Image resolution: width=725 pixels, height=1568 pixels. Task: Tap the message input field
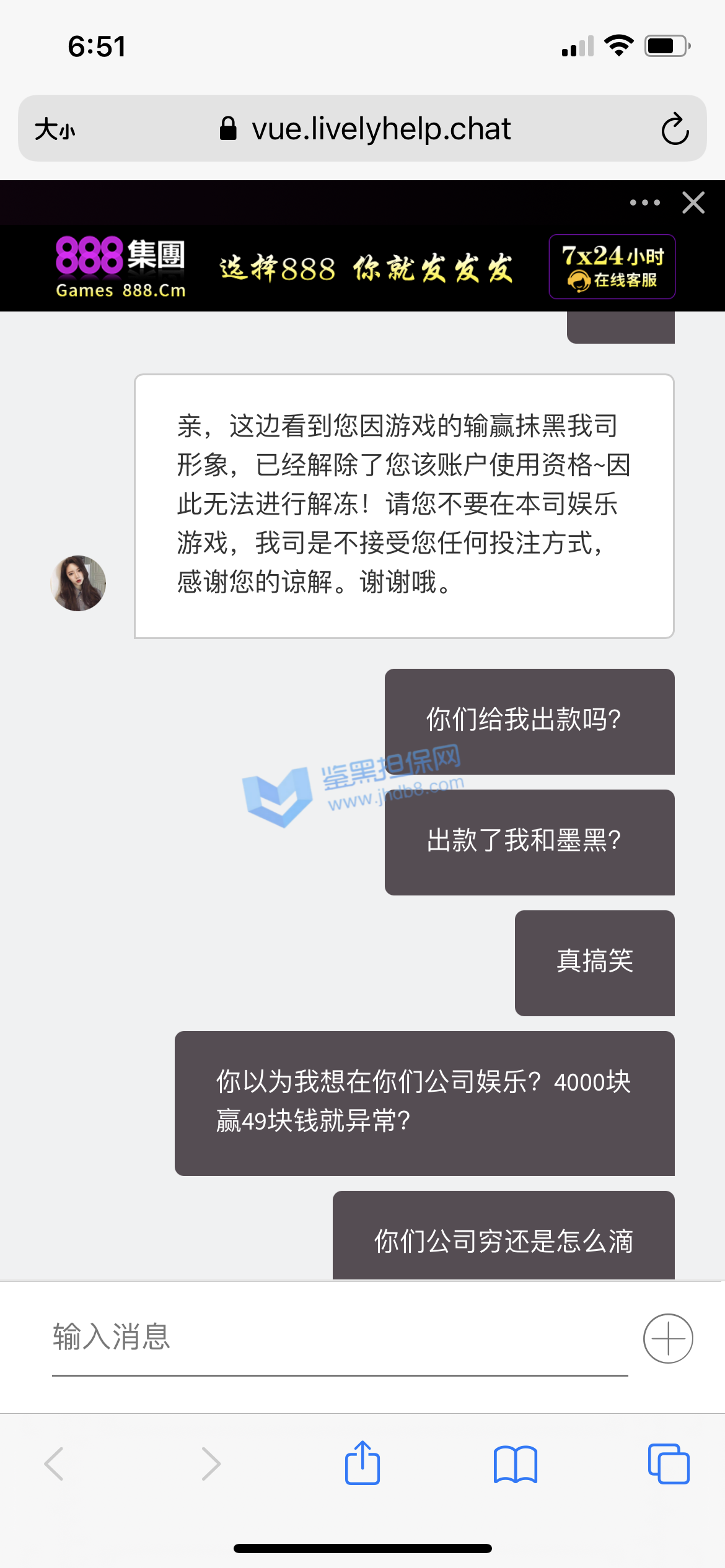(x=340, y=1338)
